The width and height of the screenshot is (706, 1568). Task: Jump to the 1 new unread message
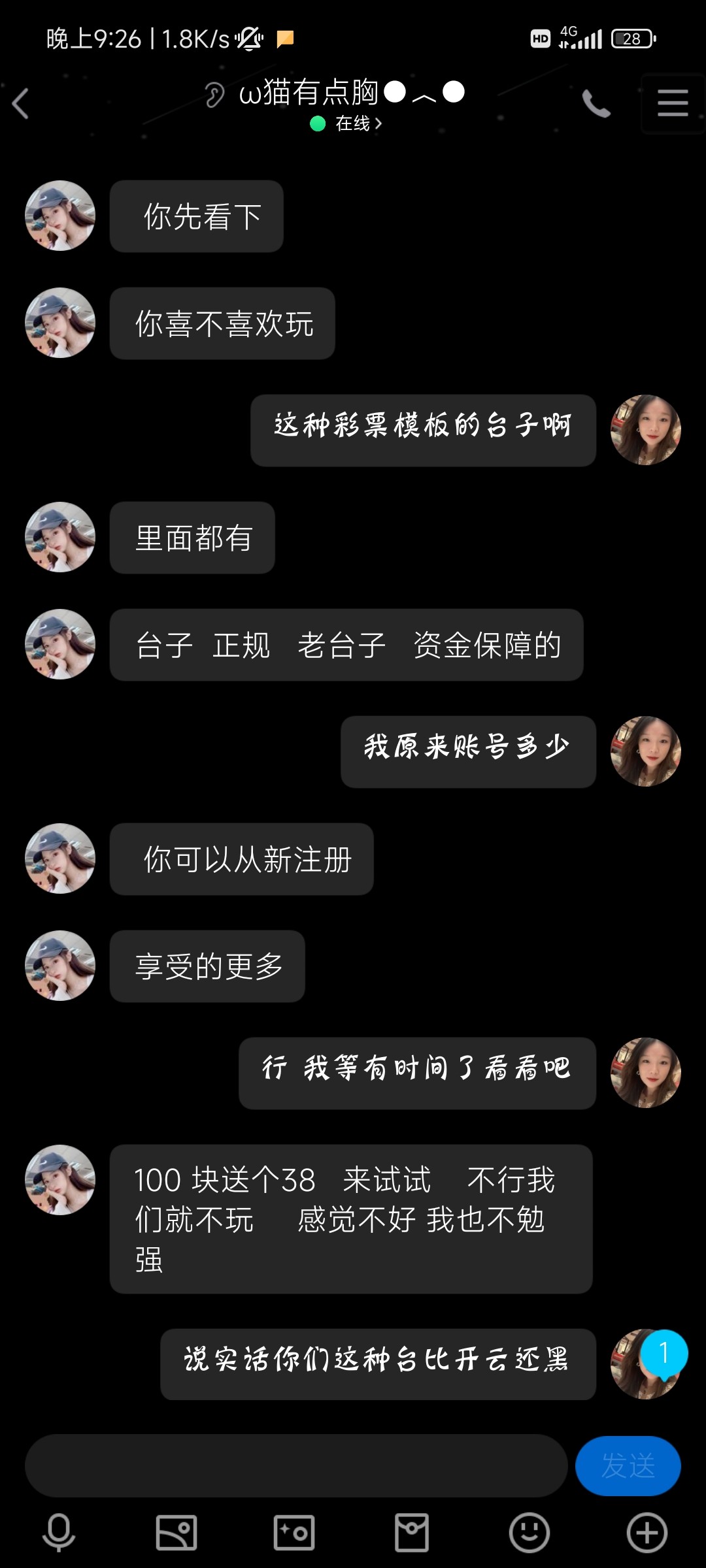click(x=664, y=1354)
